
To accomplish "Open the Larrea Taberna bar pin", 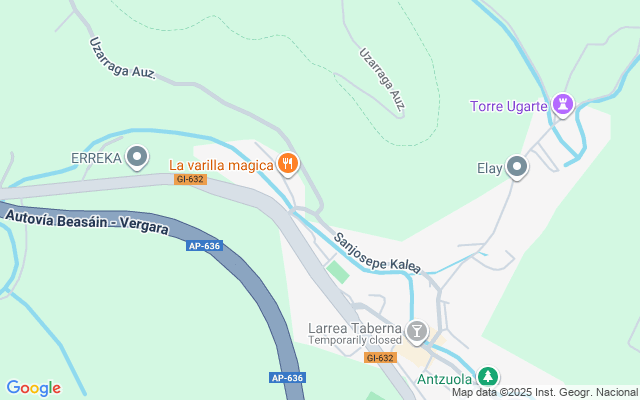I will pos(417,331).
